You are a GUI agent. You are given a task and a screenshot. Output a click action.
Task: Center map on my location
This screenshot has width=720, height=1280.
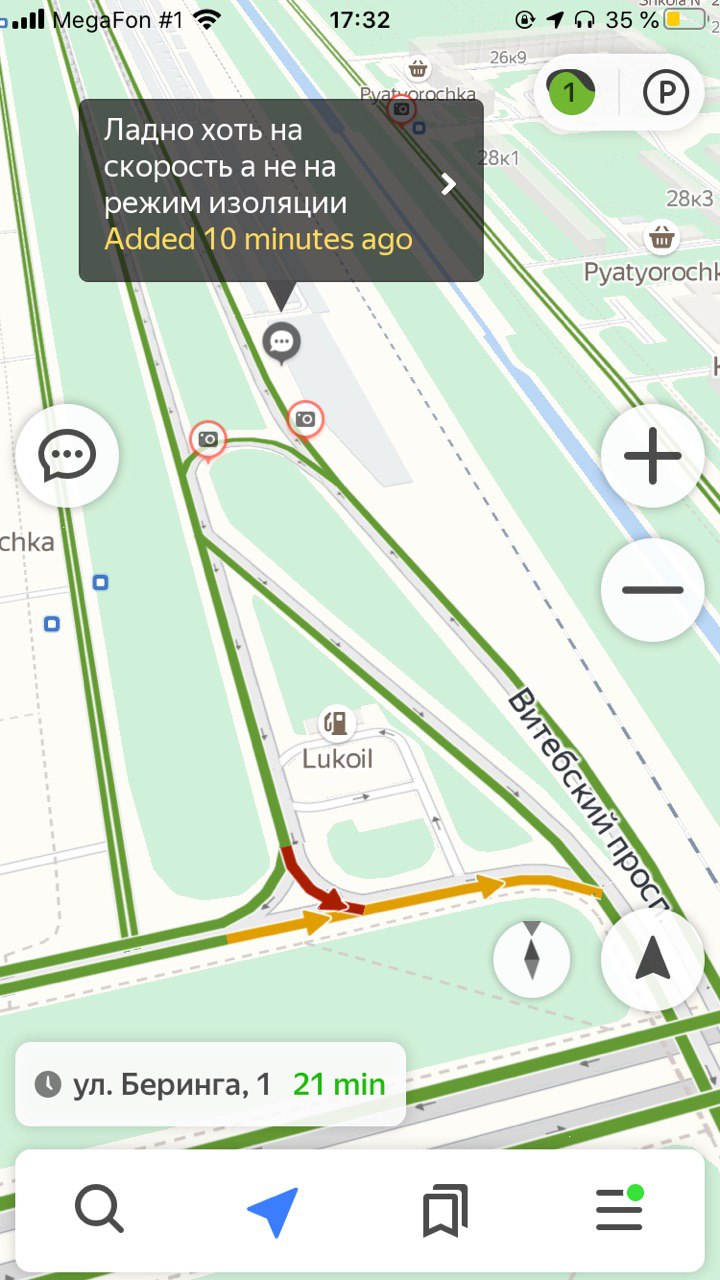tap(653, 960)
